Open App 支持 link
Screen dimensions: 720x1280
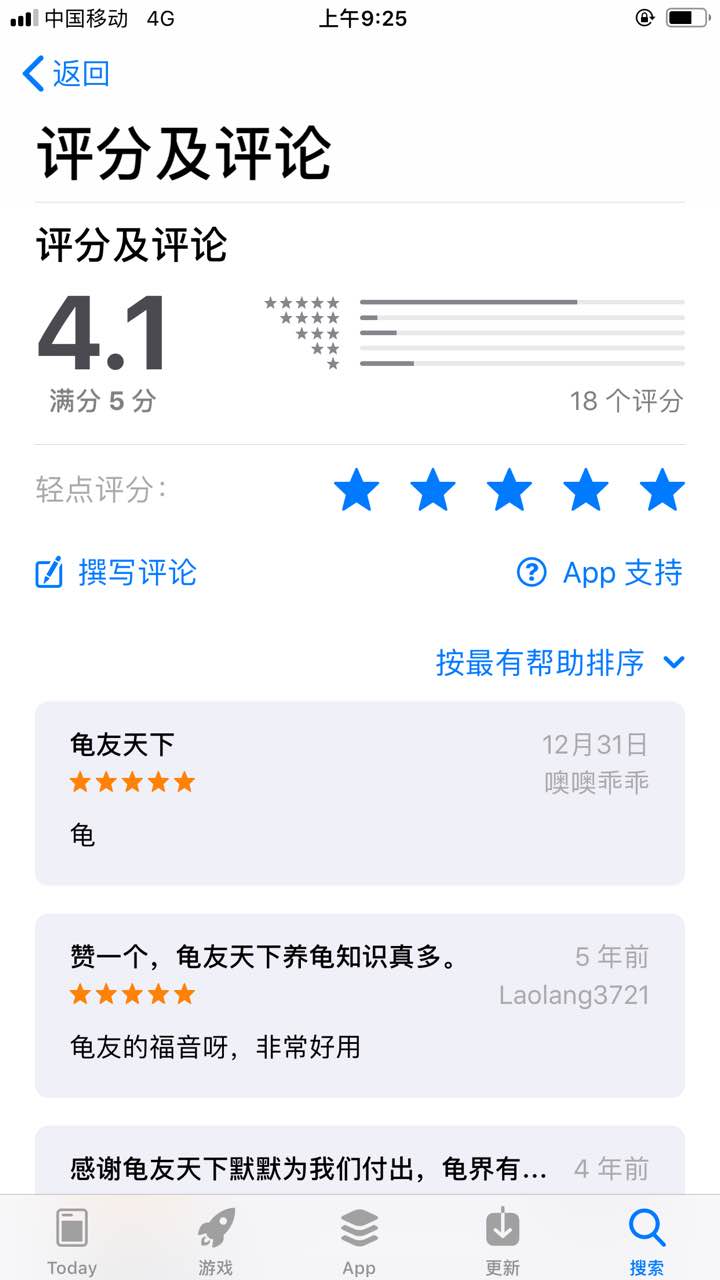tap(600, 573)
